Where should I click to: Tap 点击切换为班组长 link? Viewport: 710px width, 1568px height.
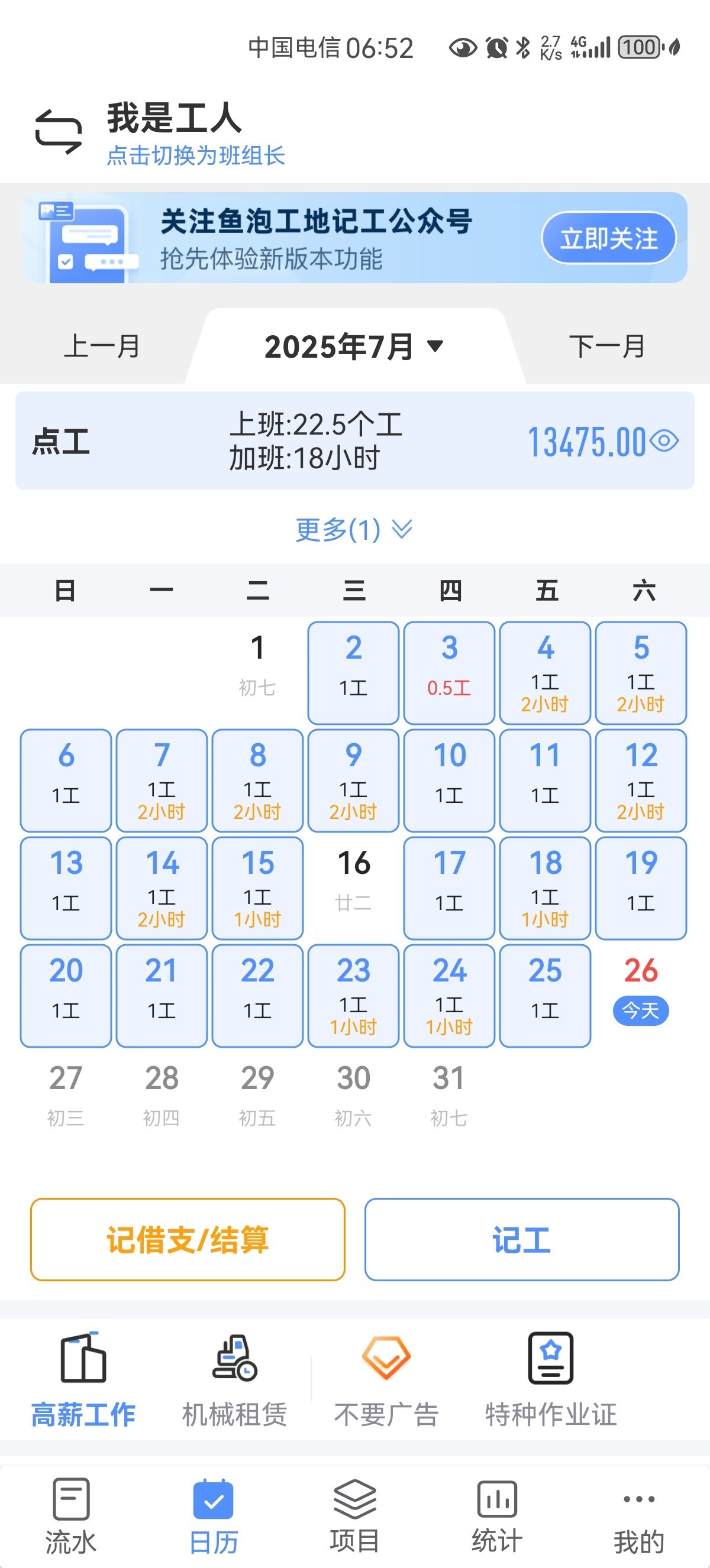[x=196, y=156]
